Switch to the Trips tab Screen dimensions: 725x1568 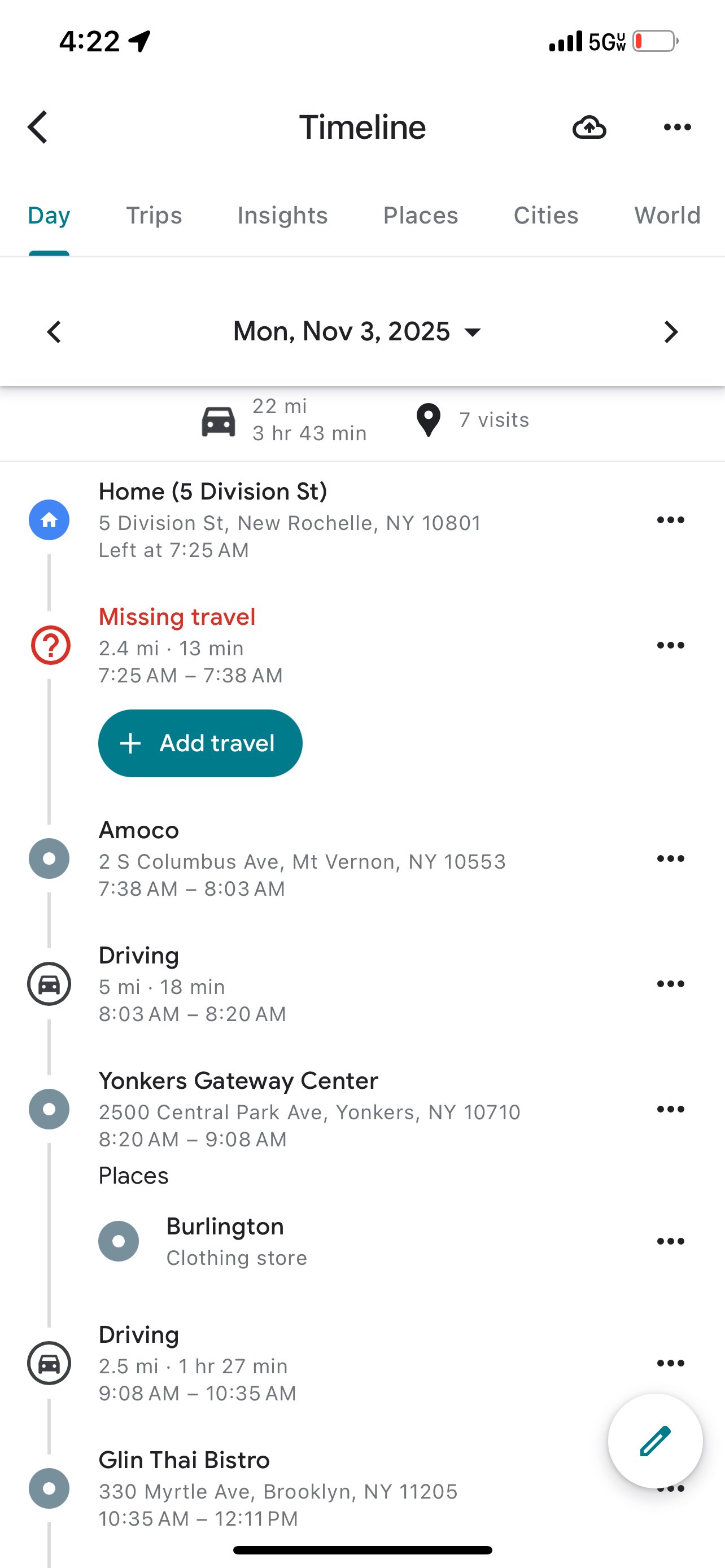click(x=154, y=216)
